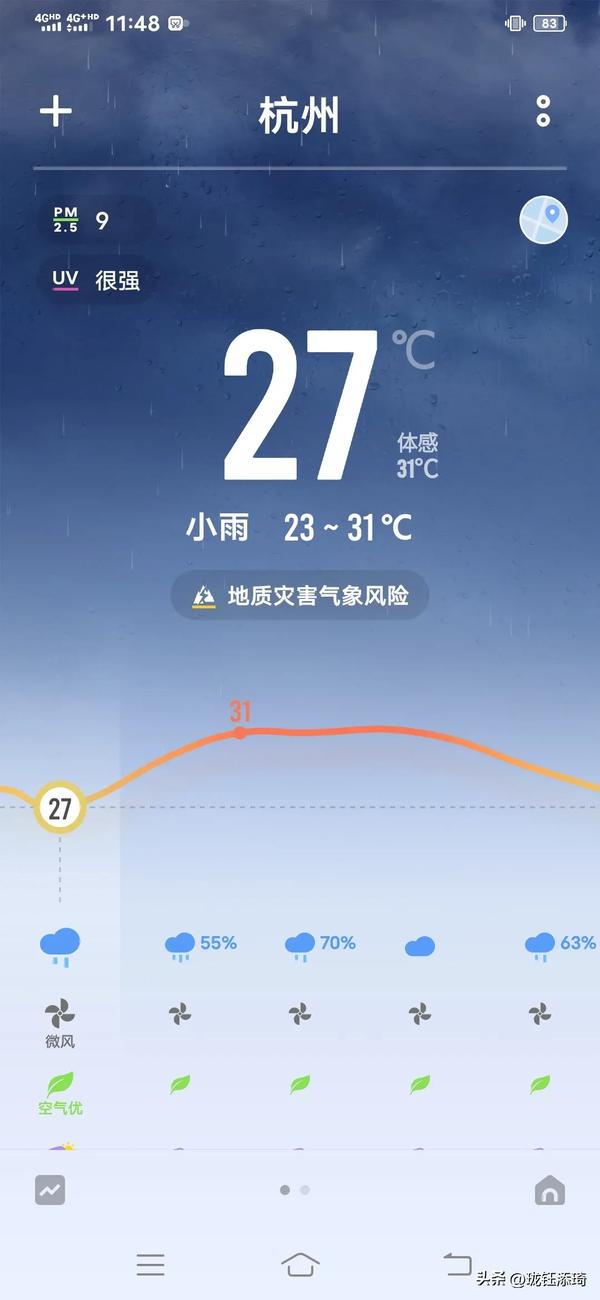Open the trend chart icon

[50, 1189]
